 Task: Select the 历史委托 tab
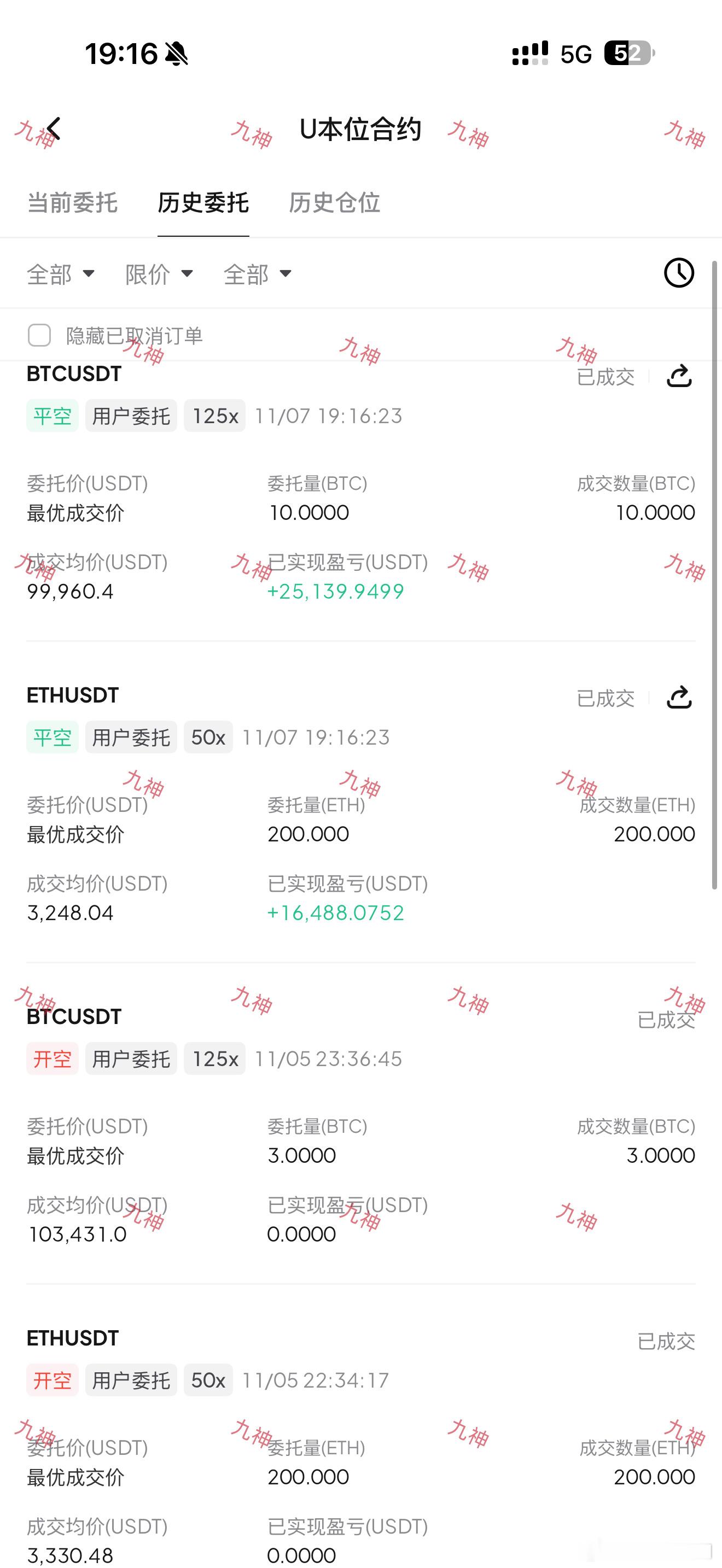click(x=203, y=203)
